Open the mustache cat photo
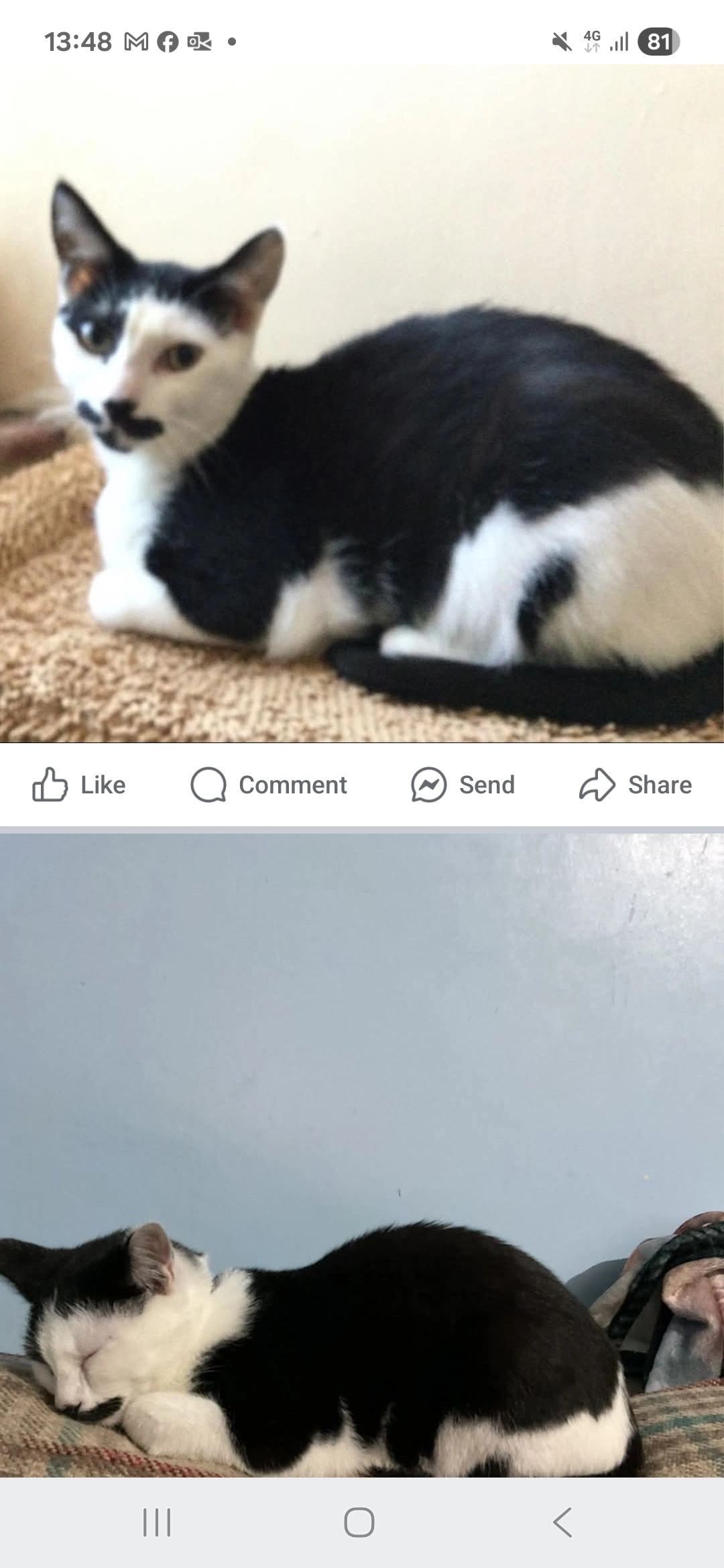The image size is (724, 1568). click(362, 403)
